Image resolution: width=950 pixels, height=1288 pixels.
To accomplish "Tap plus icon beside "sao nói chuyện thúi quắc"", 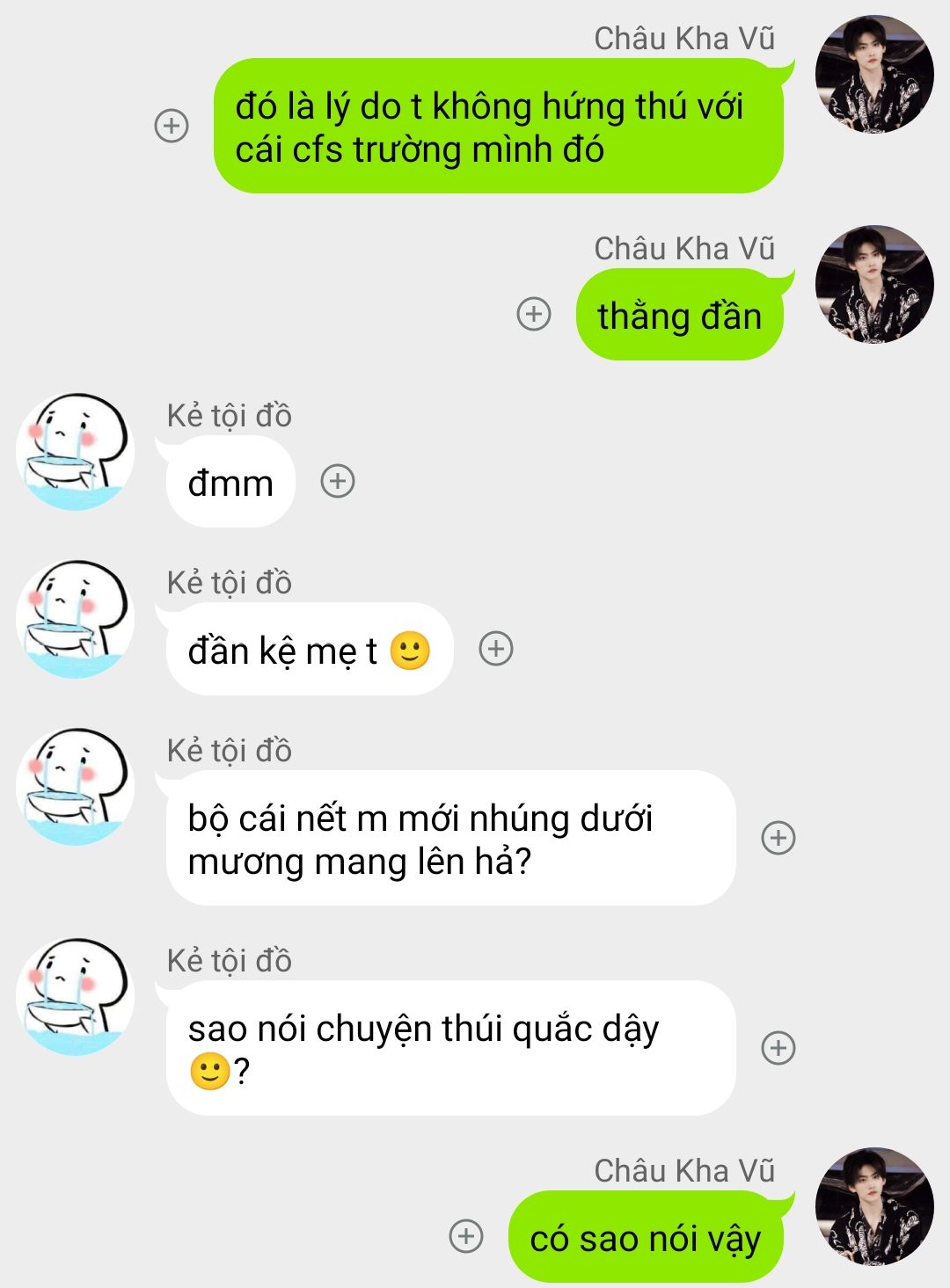I will pyautogui.click(x=778, y=1048).
